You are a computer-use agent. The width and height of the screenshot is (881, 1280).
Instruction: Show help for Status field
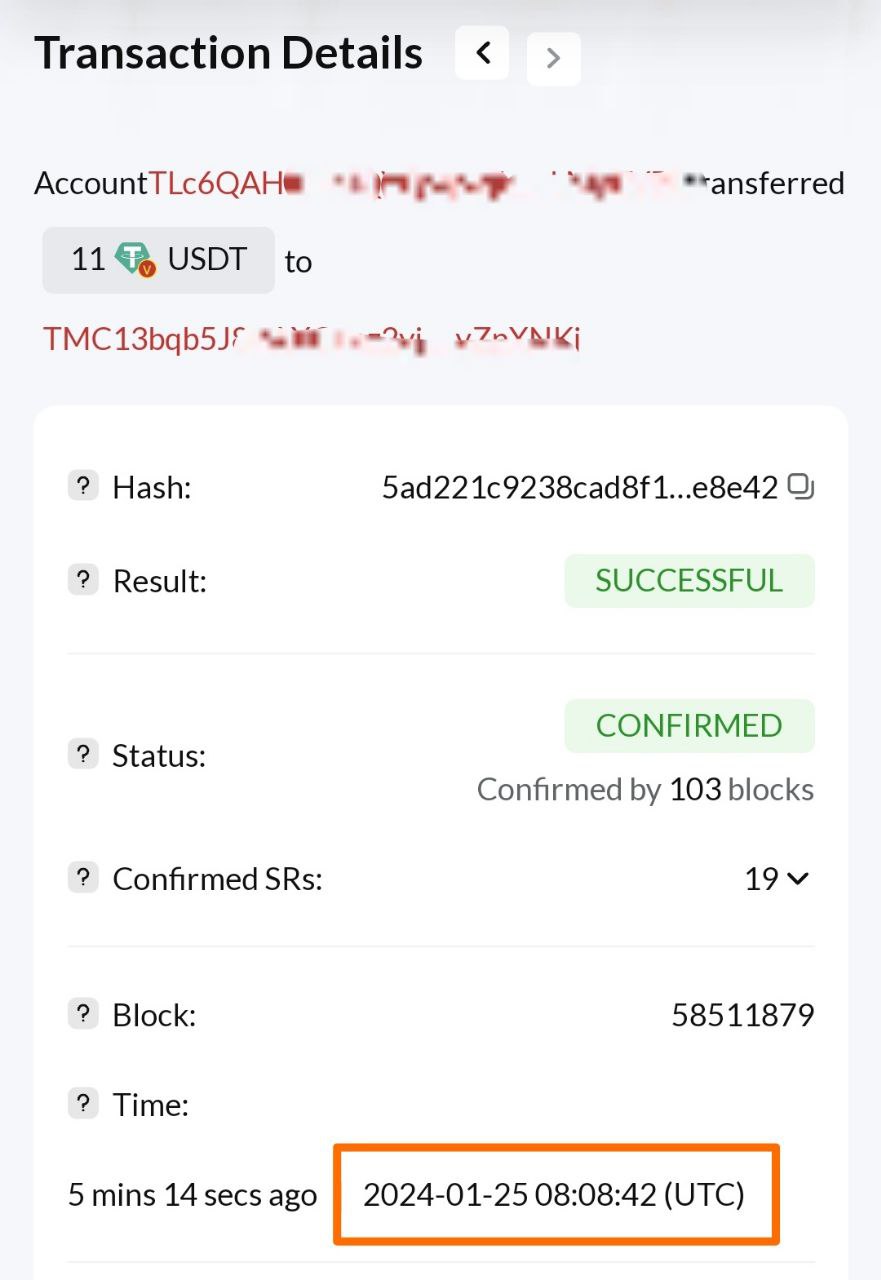coord(83,755)
